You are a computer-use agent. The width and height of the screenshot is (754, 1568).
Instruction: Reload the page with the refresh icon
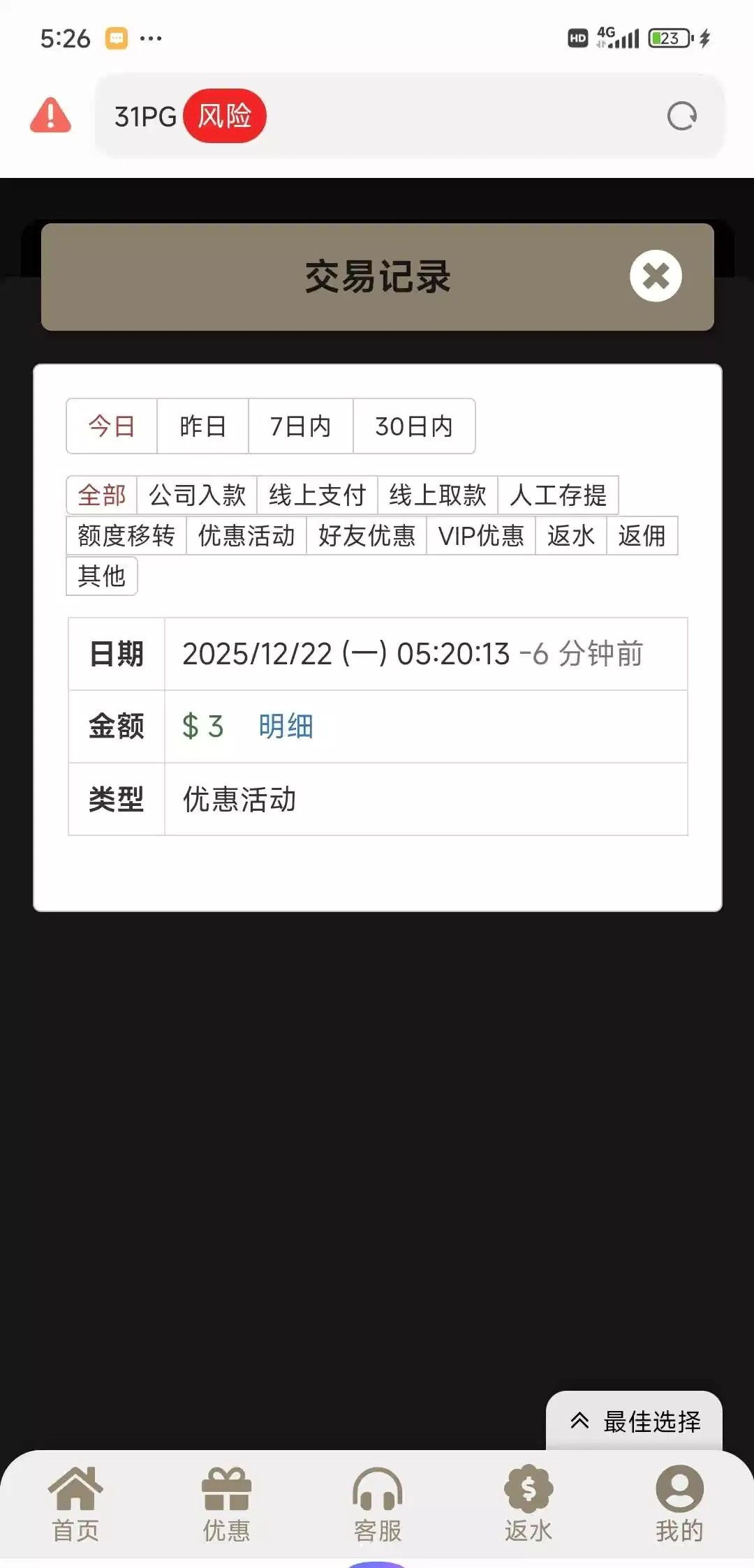tap(681, 117)
